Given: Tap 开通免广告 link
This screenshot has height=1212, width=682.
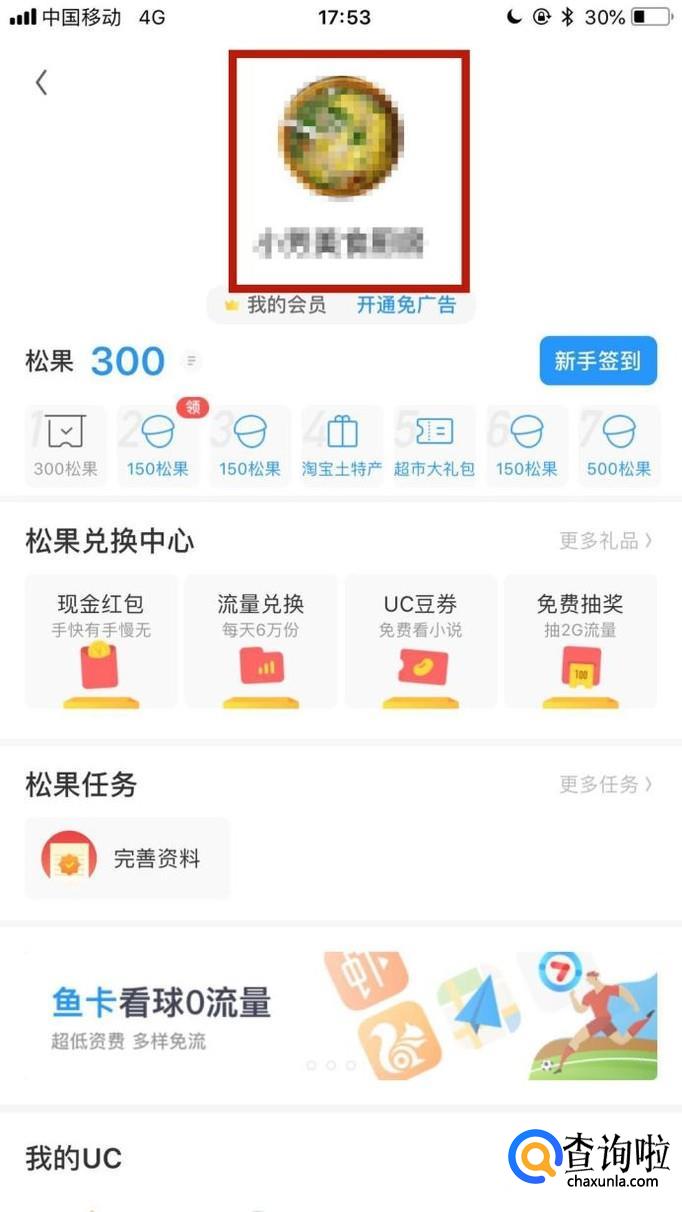Looking at the screenshot, I should coord(406,305).
